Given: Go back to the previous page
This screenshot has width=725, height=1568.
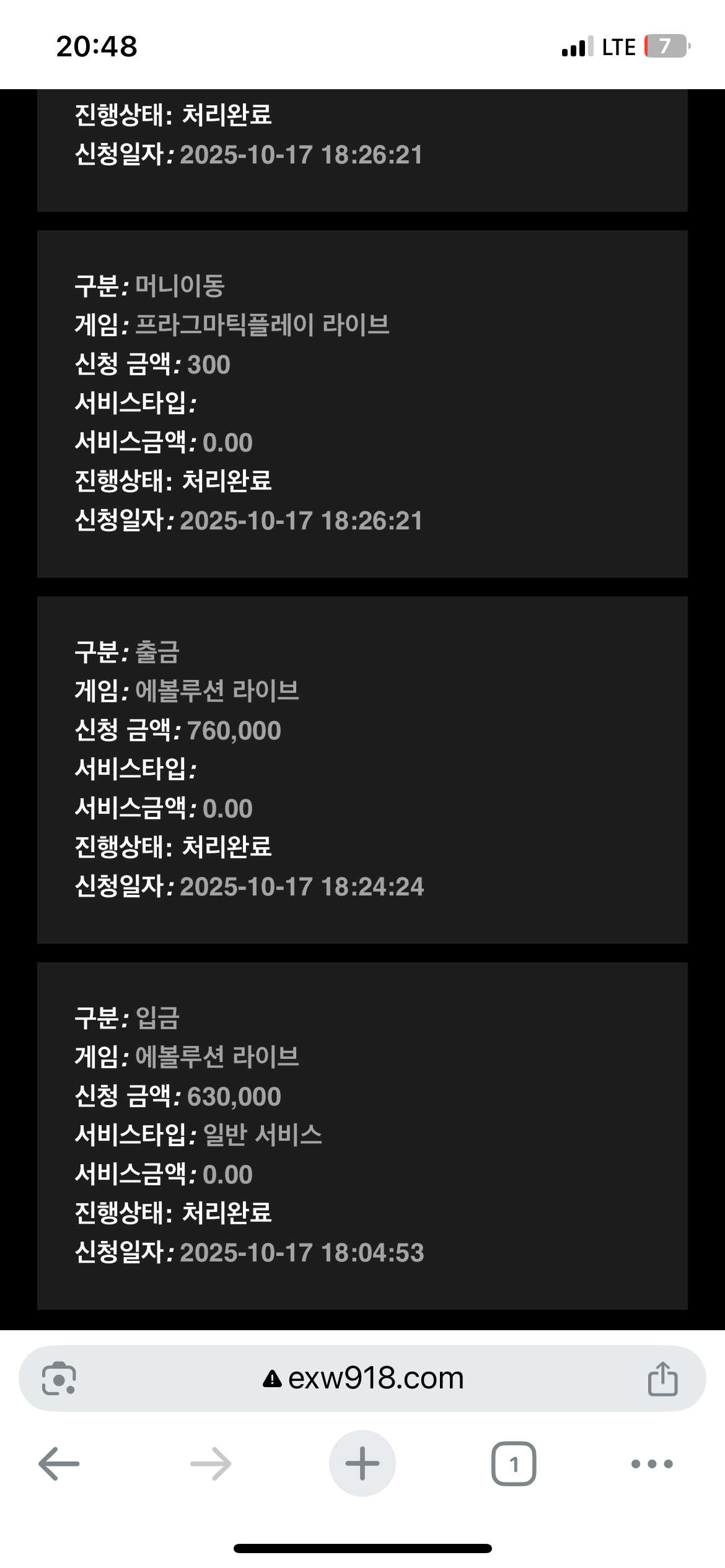Looking at the screenshot, I should [x=59, y=1464].
